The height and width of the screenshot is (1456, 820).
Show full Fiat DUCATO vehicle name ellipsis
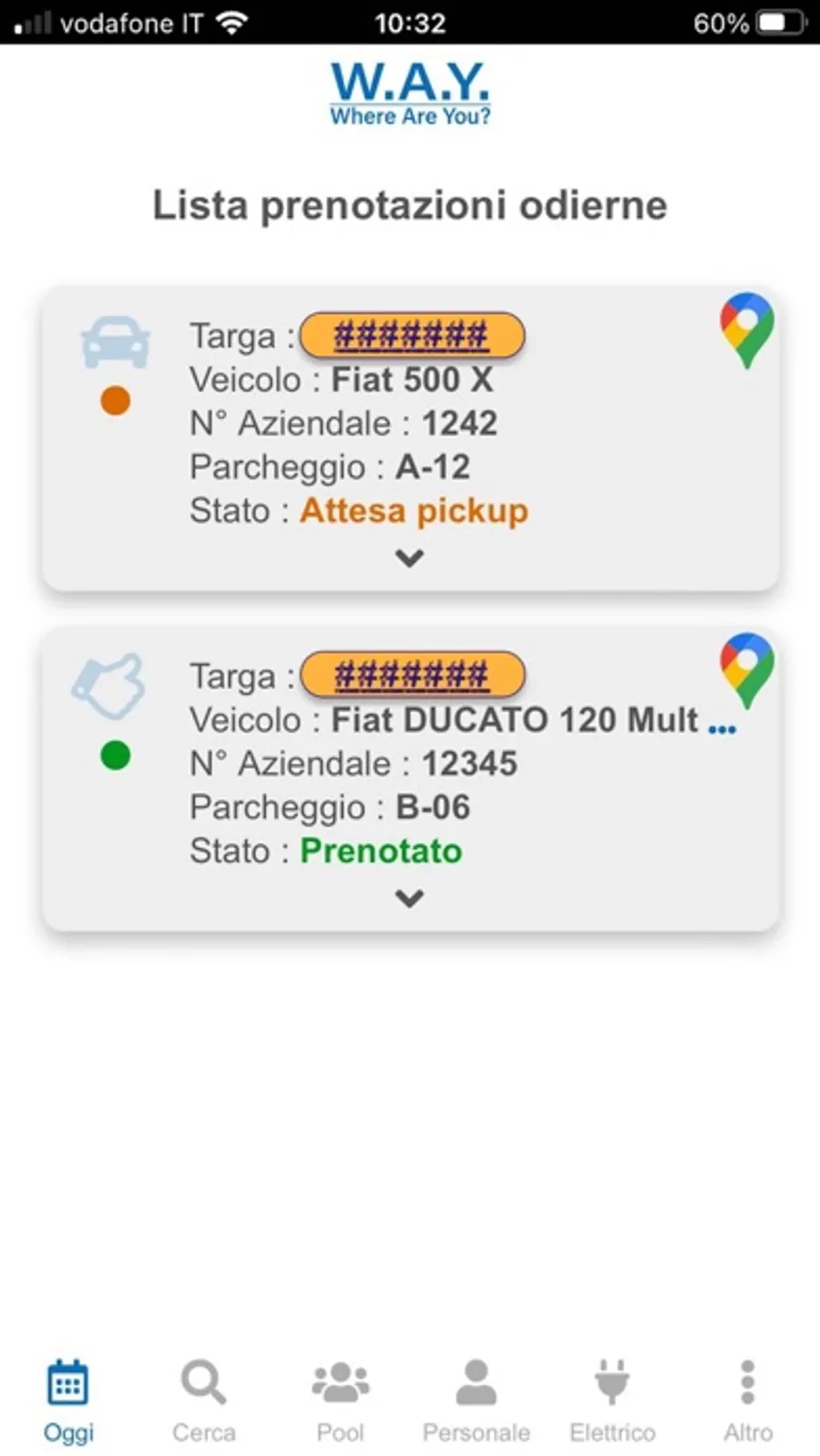722,728
